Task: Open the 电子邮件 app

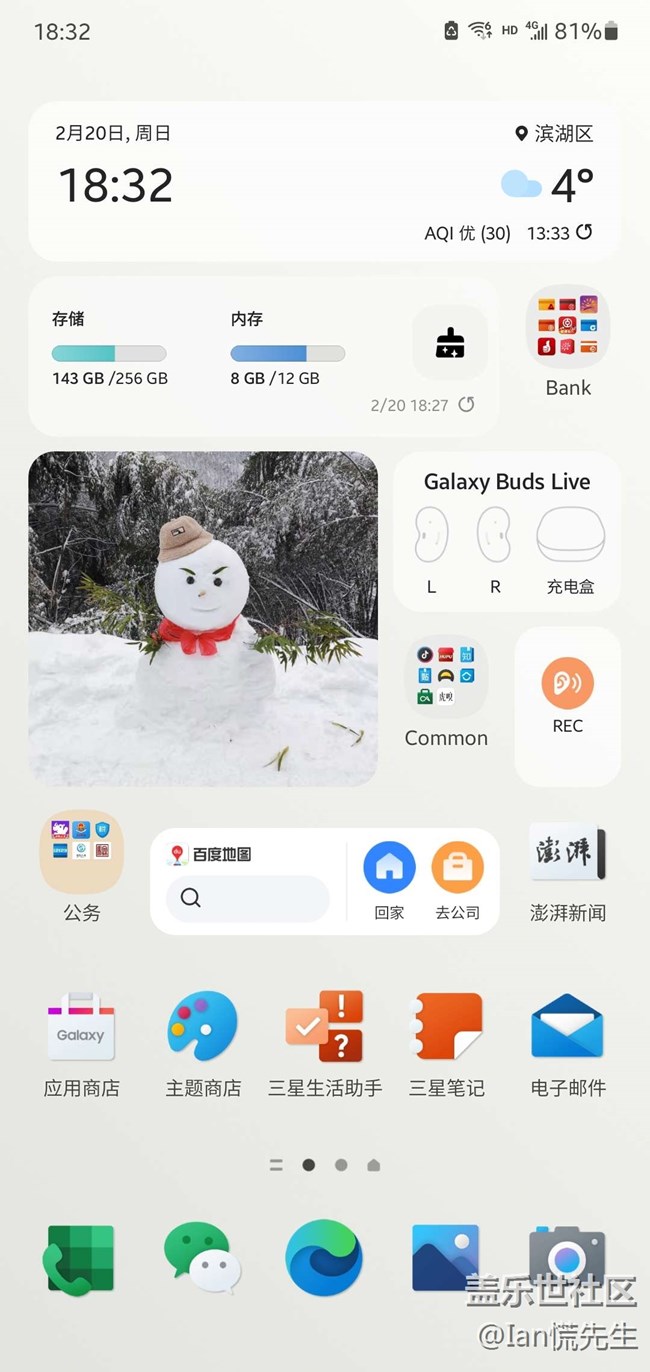Action: tap(568, 1028)
